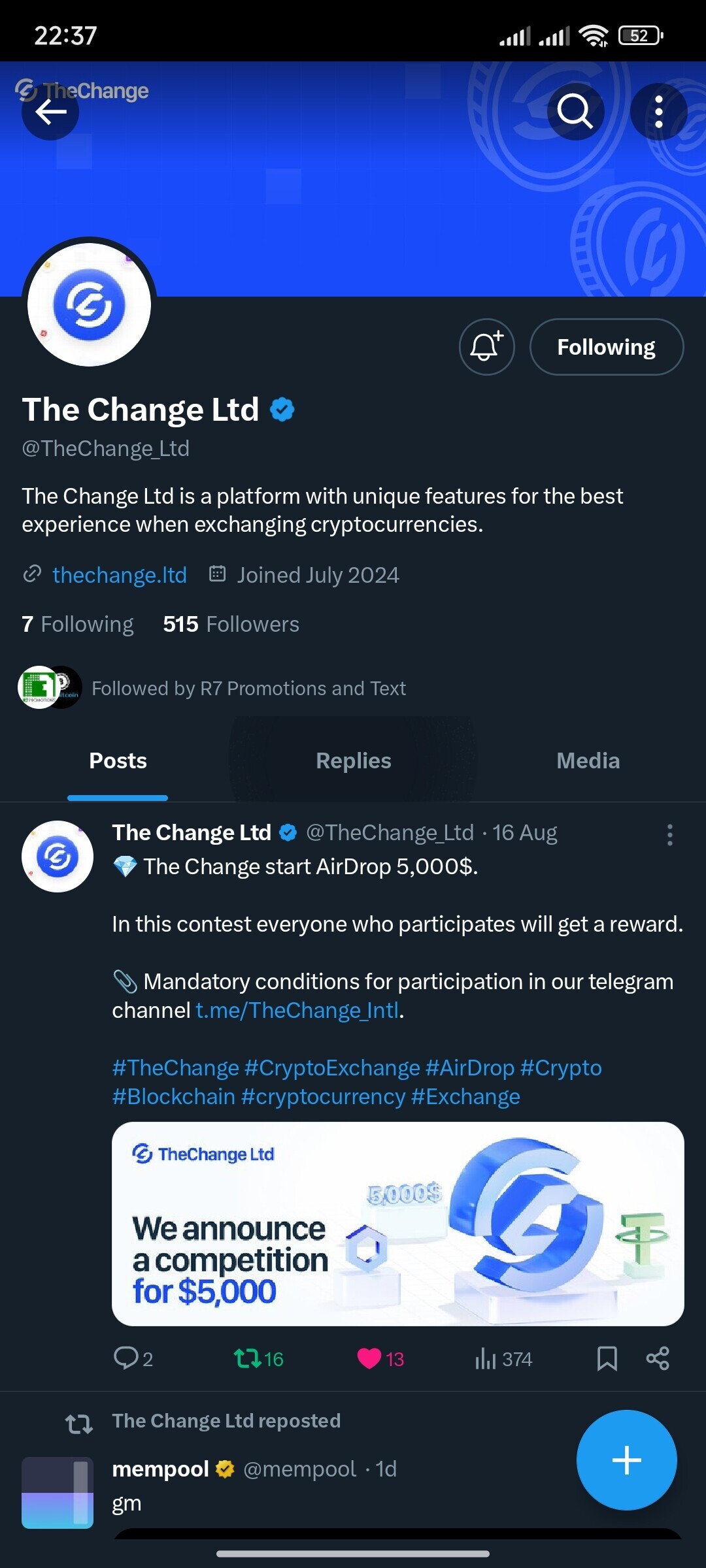This screenshot has height=1568, width=706.
Task: Switch to the Replies tab
Action: 354,761
